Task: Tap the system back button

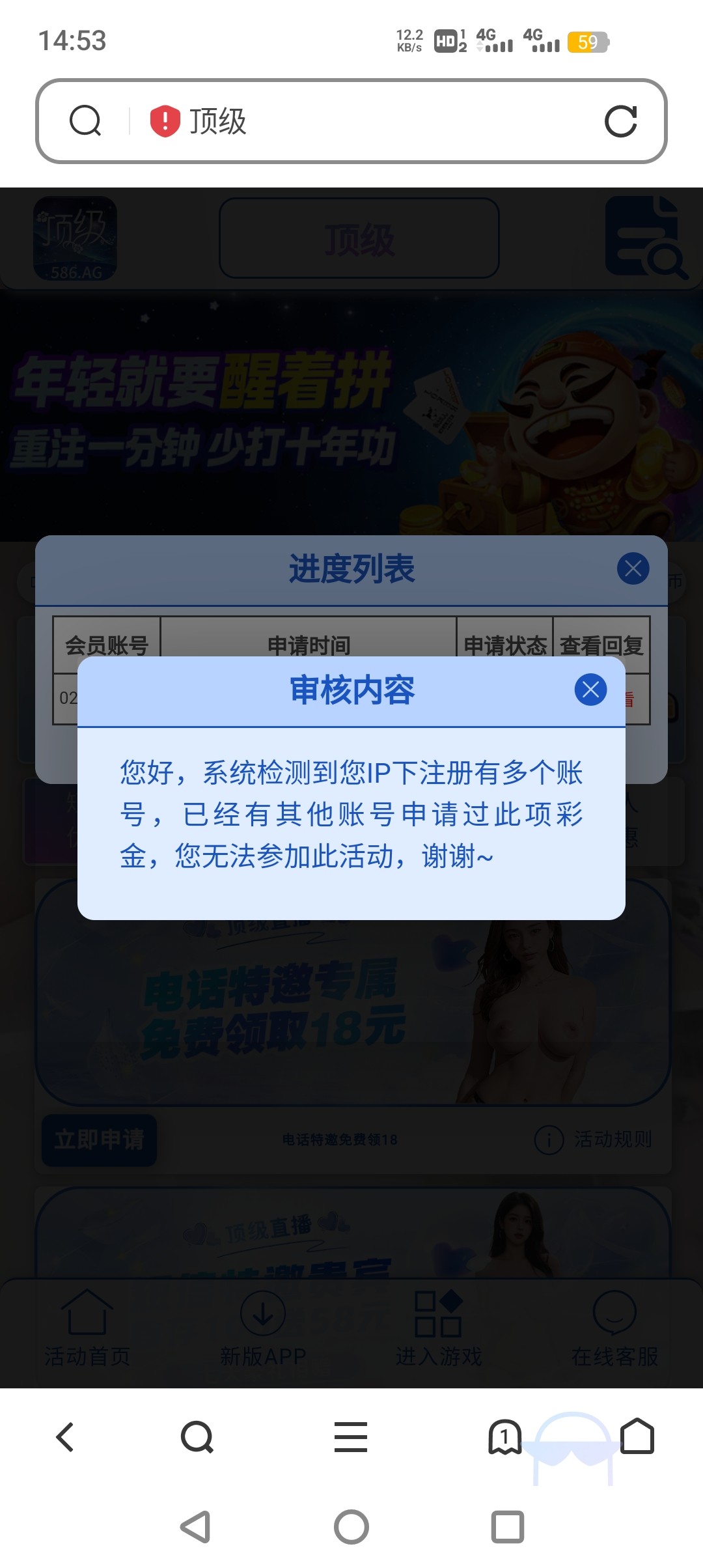Action: tap(195, 1527)
